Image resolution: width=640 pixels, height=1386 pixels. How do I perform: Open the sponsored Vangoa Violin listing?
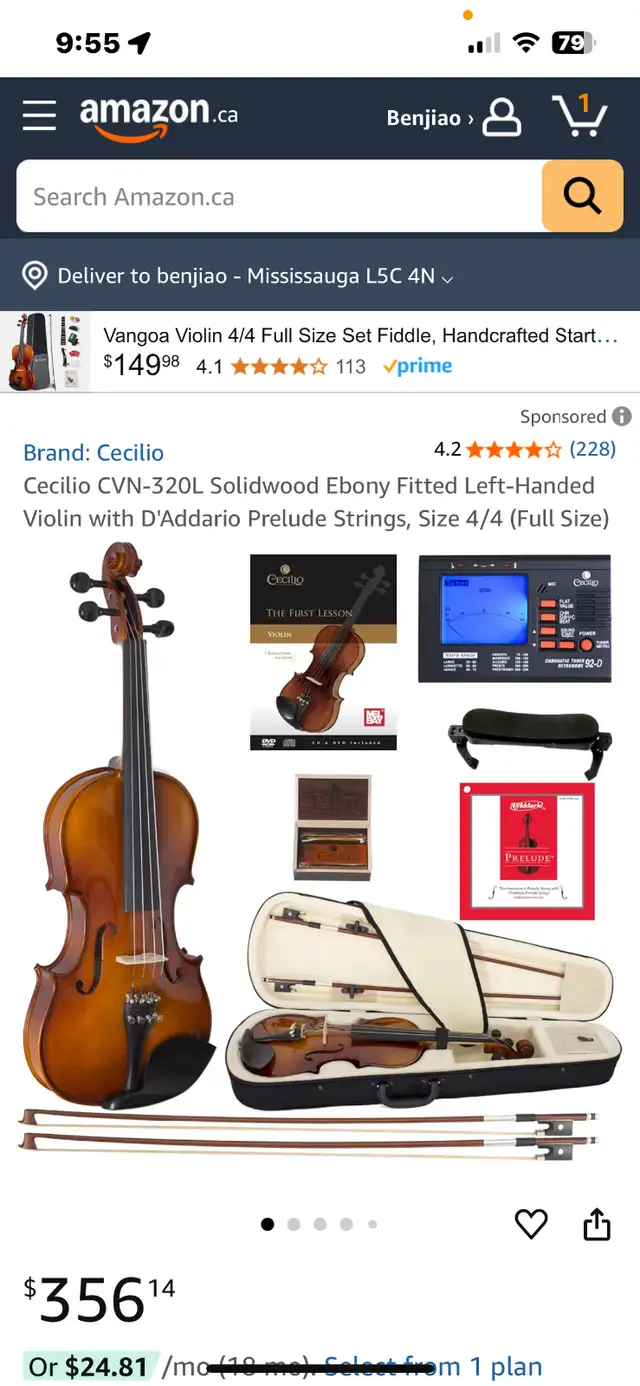[x=320, y=352]
